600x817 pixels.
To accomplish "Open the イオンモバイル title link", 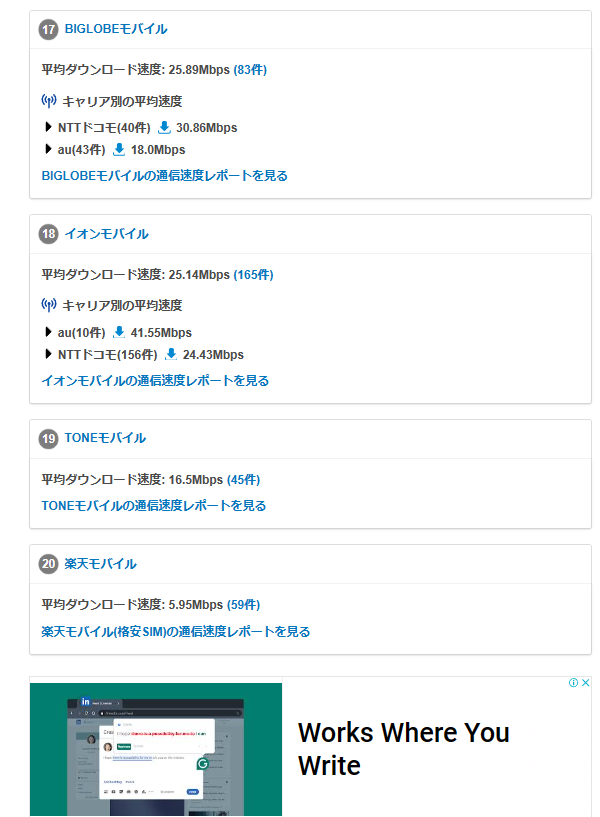I will pos(106,234).
